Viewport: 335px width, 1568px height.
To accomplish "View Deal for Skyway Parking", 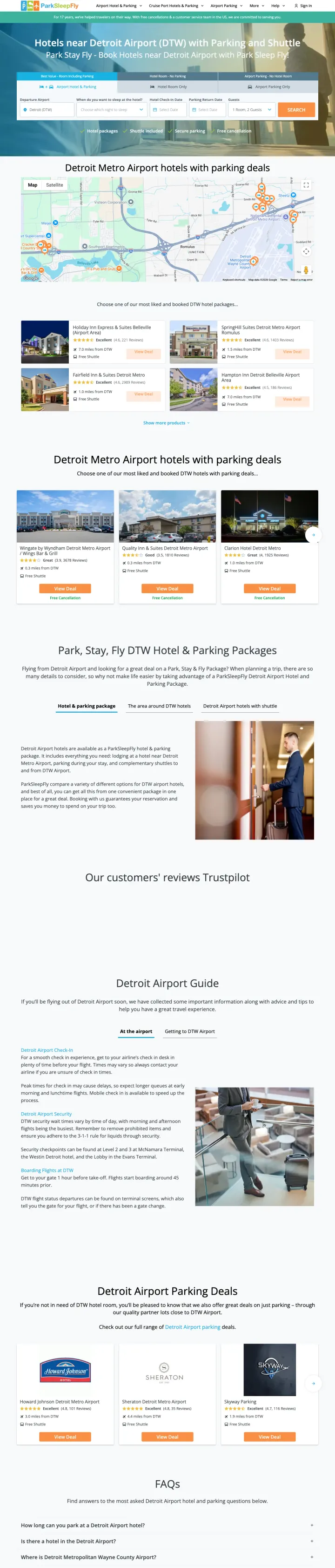I will click(x=269, y=1437).
